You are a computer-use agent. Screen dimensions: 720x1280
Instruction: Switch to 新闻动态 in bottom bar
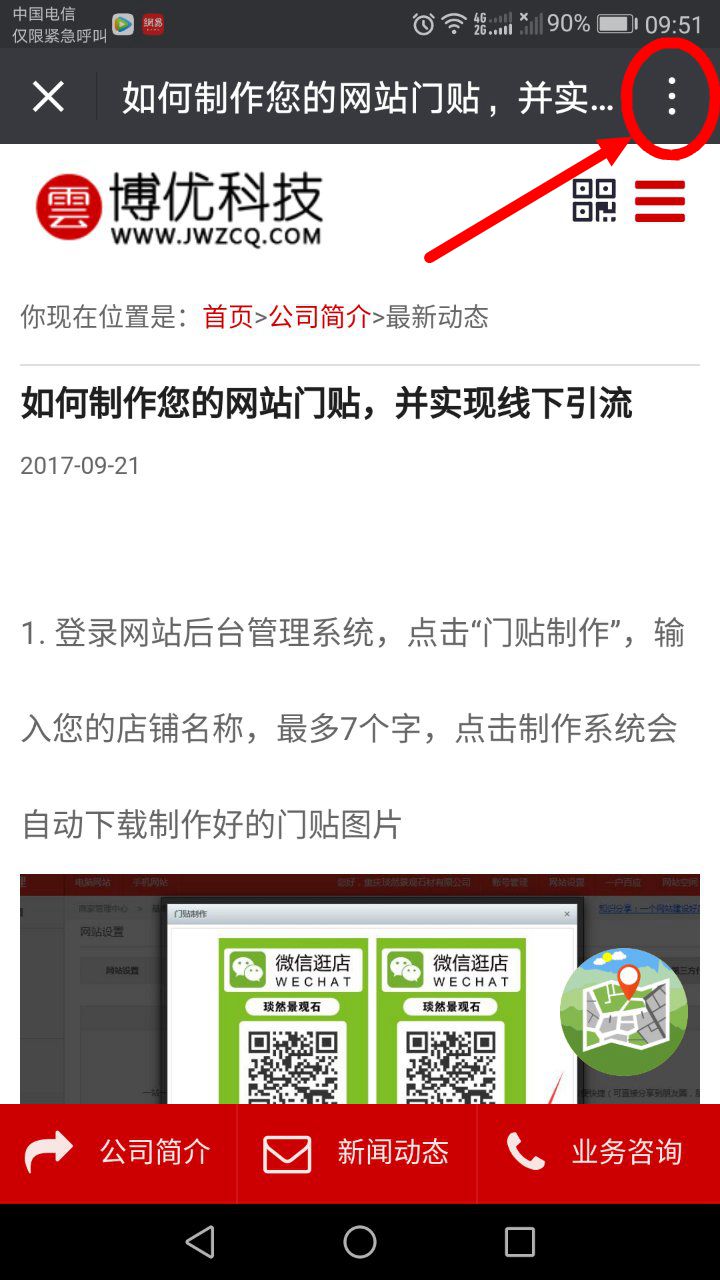pyautogui.click(x=357, y=1152)
